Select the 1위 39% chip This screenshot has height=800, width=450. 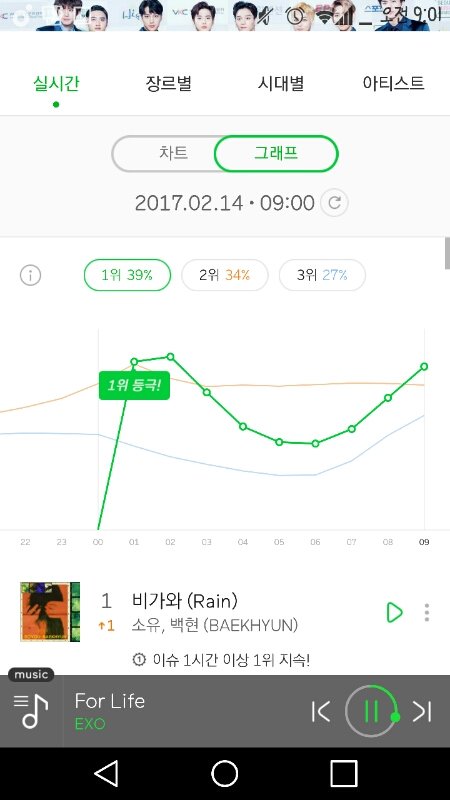coord(127,275)
